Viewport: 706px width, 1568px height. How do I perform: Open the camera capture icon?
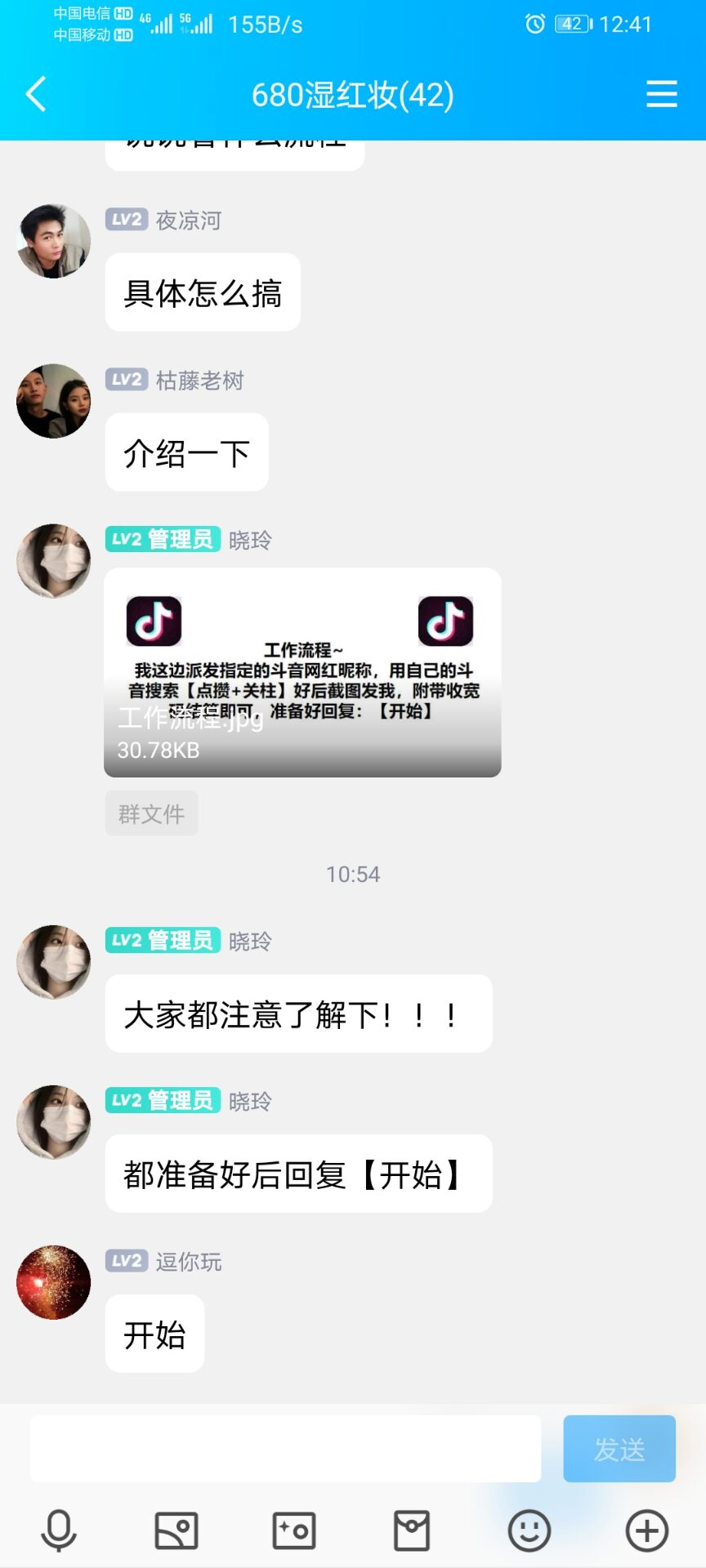pos(294,1530)
